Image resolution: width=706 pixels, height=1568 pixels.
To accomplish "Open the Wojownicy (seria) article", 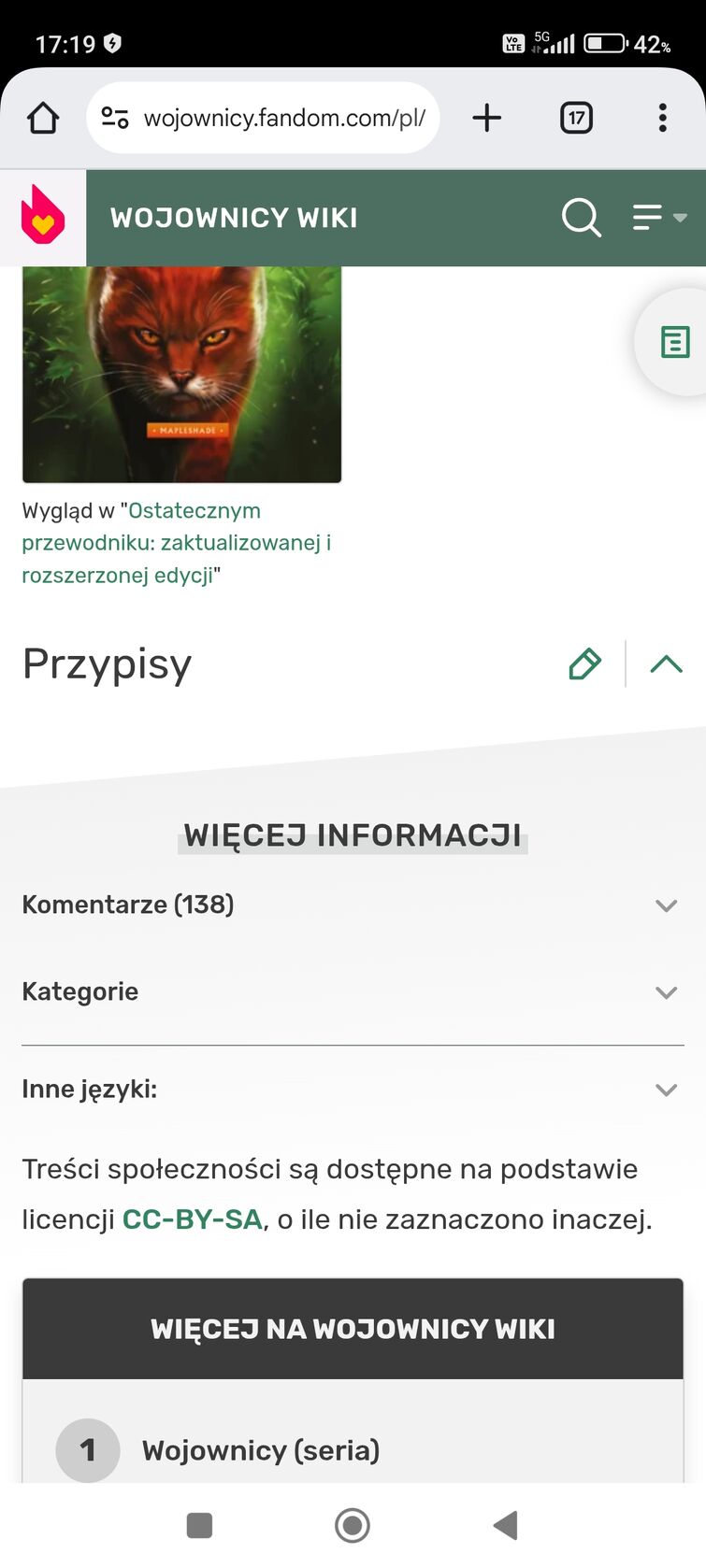I will pyautogui.click(x=261, y=1450).
